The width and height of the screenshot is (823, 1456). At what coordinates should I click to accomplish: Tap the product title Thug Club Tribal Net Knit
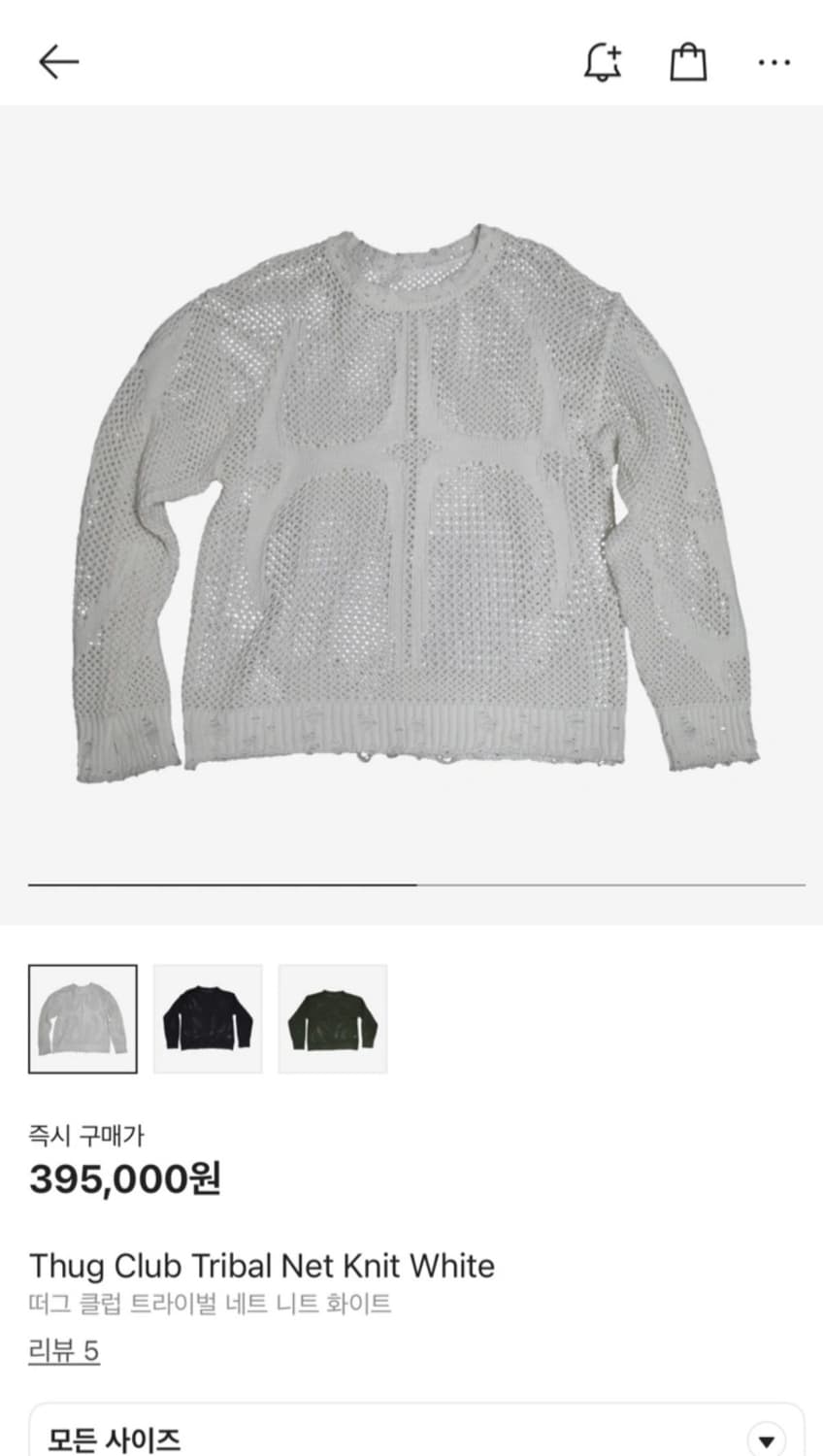262,1266
